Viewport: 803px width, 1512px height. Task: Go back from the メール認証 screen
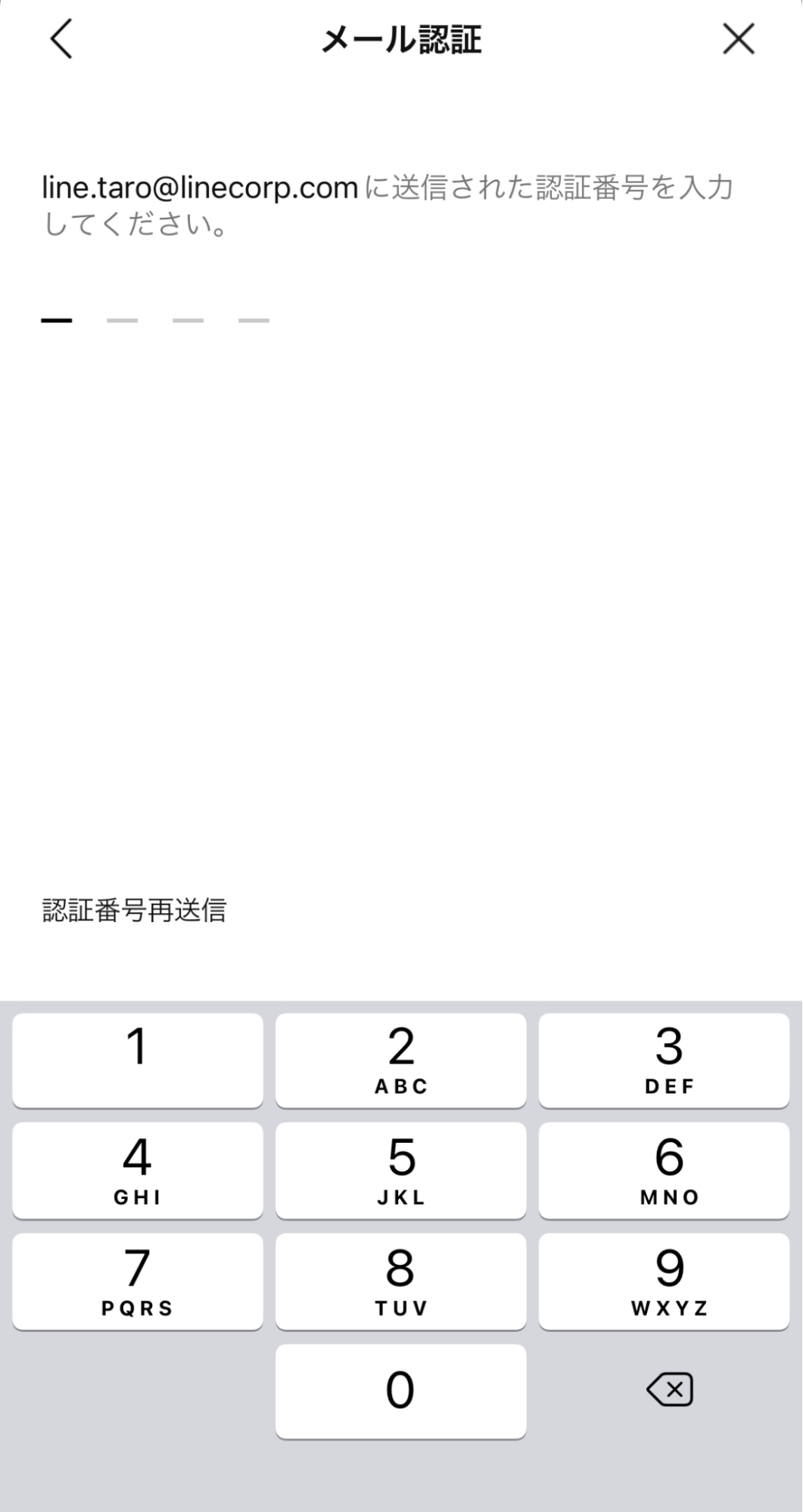61,39
